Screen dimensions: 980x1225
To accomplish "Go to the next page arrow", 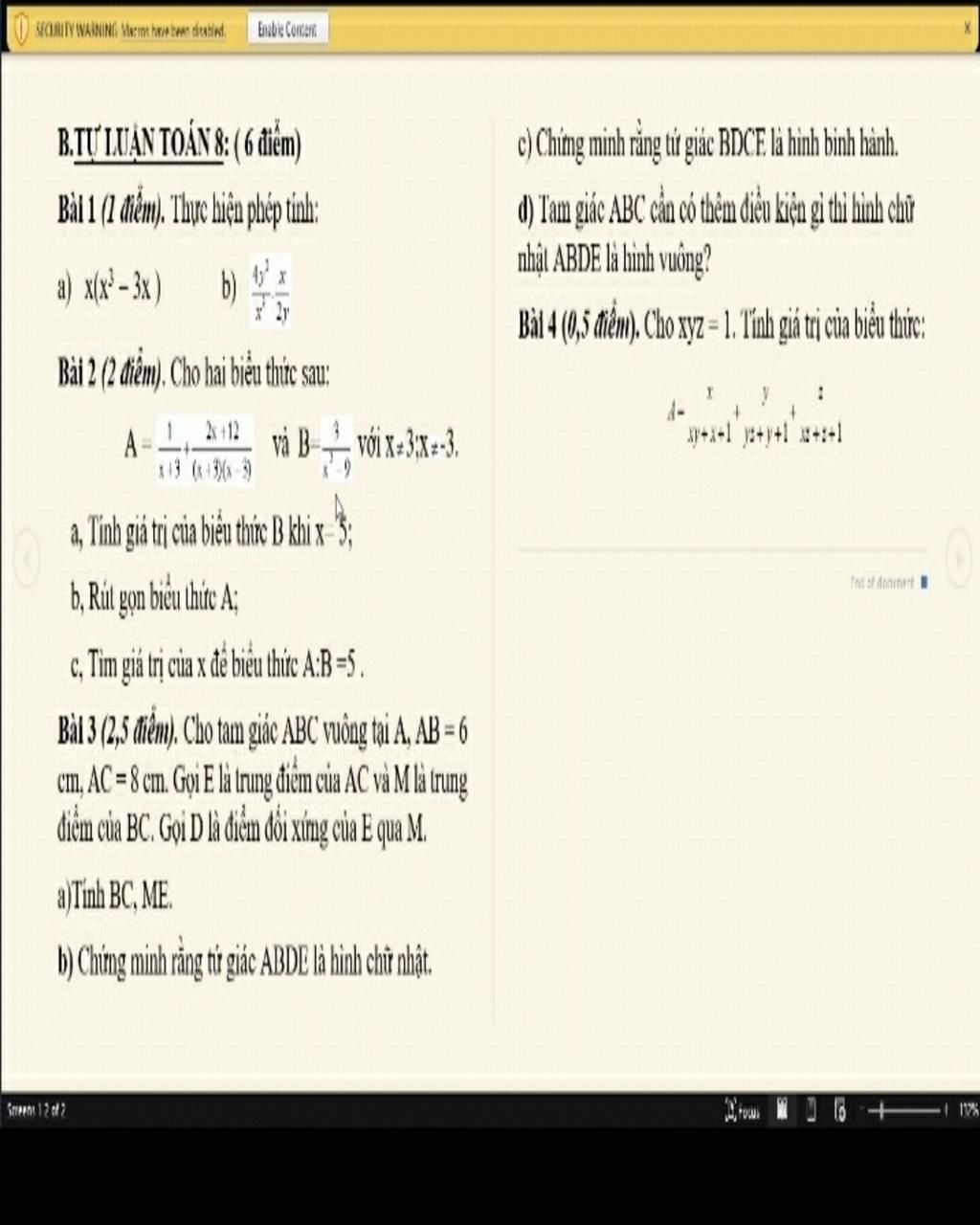I will point(958,554).
